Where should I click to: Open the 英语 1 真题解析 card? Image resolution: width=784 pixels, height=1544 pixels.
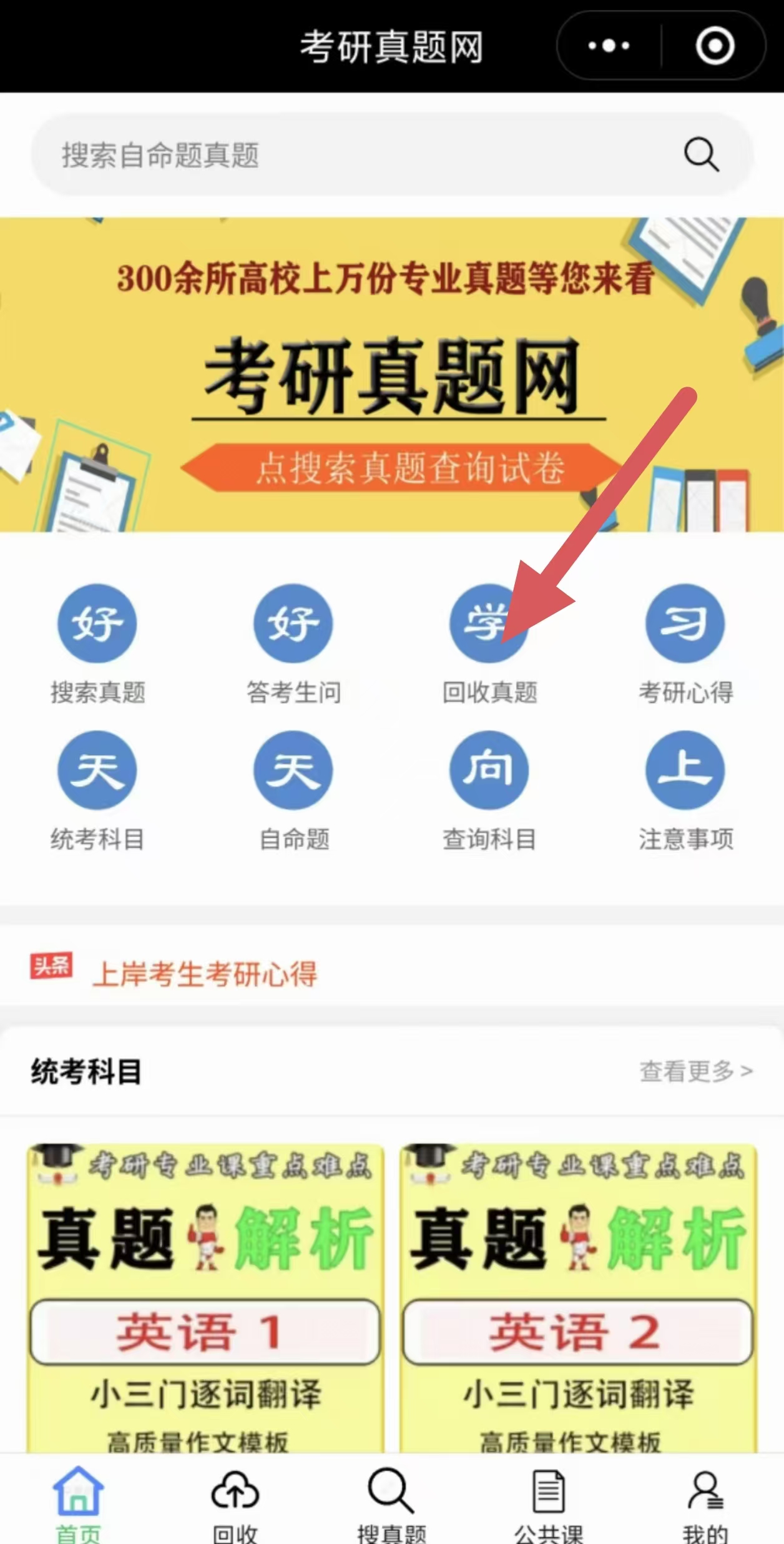point(205,1299)
